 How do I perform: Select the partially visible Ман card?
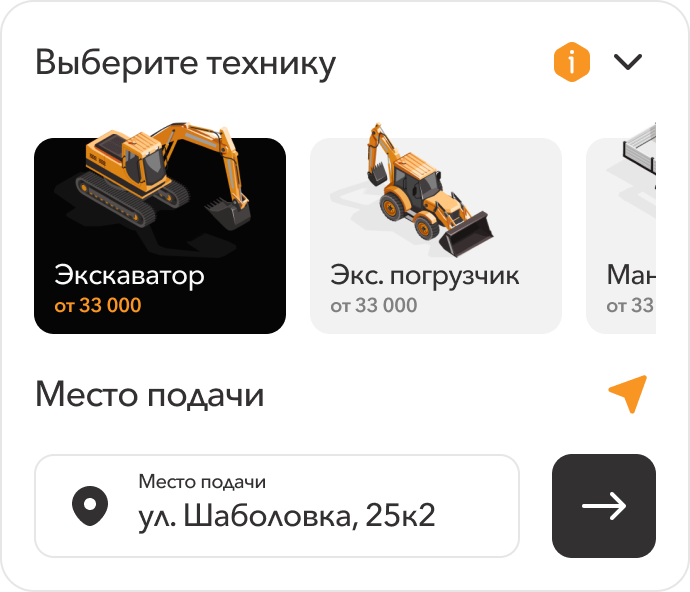[622, 236]
